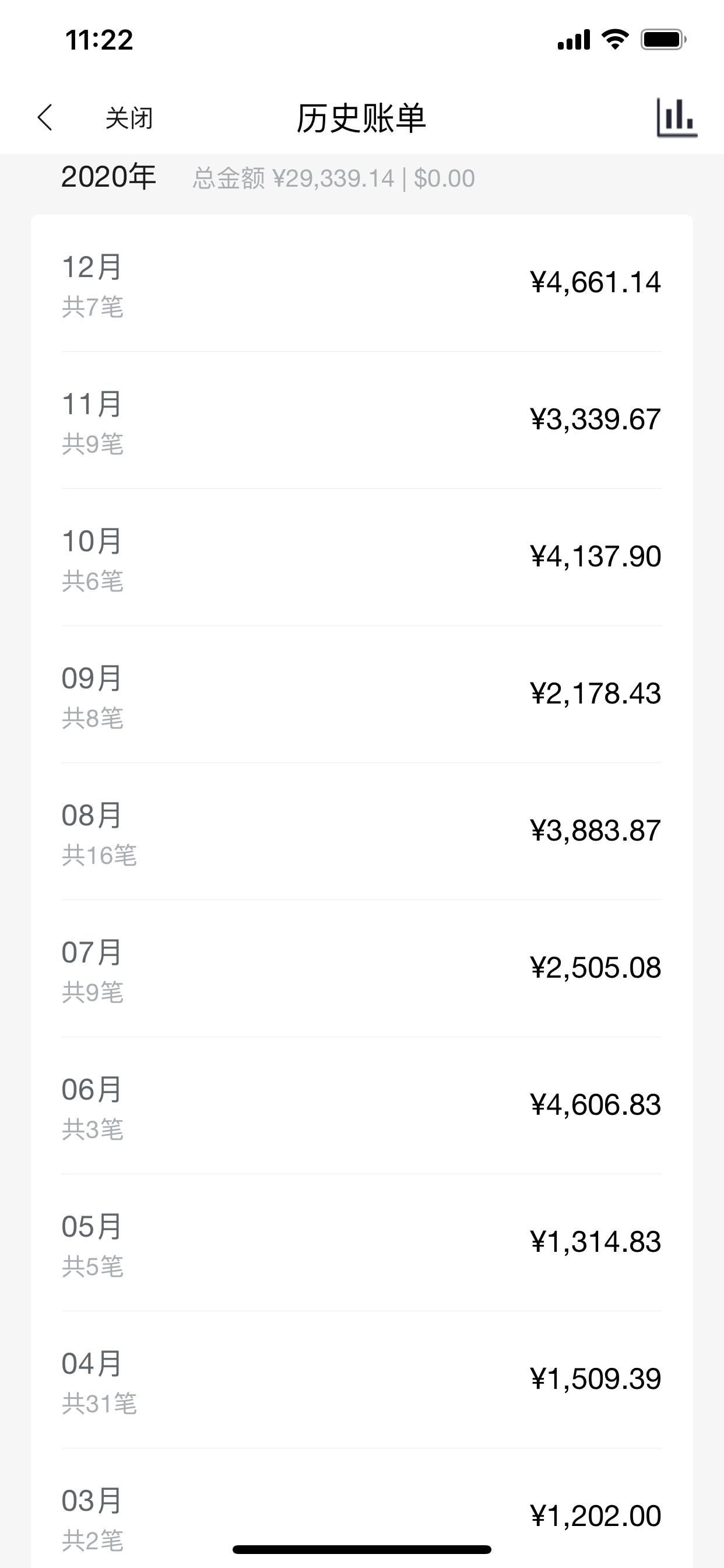Image resolution: width=724 pixels, height=1568 pixels.
Task: View the 08月 bill with 16 transactions
Action: coord(362,831)
